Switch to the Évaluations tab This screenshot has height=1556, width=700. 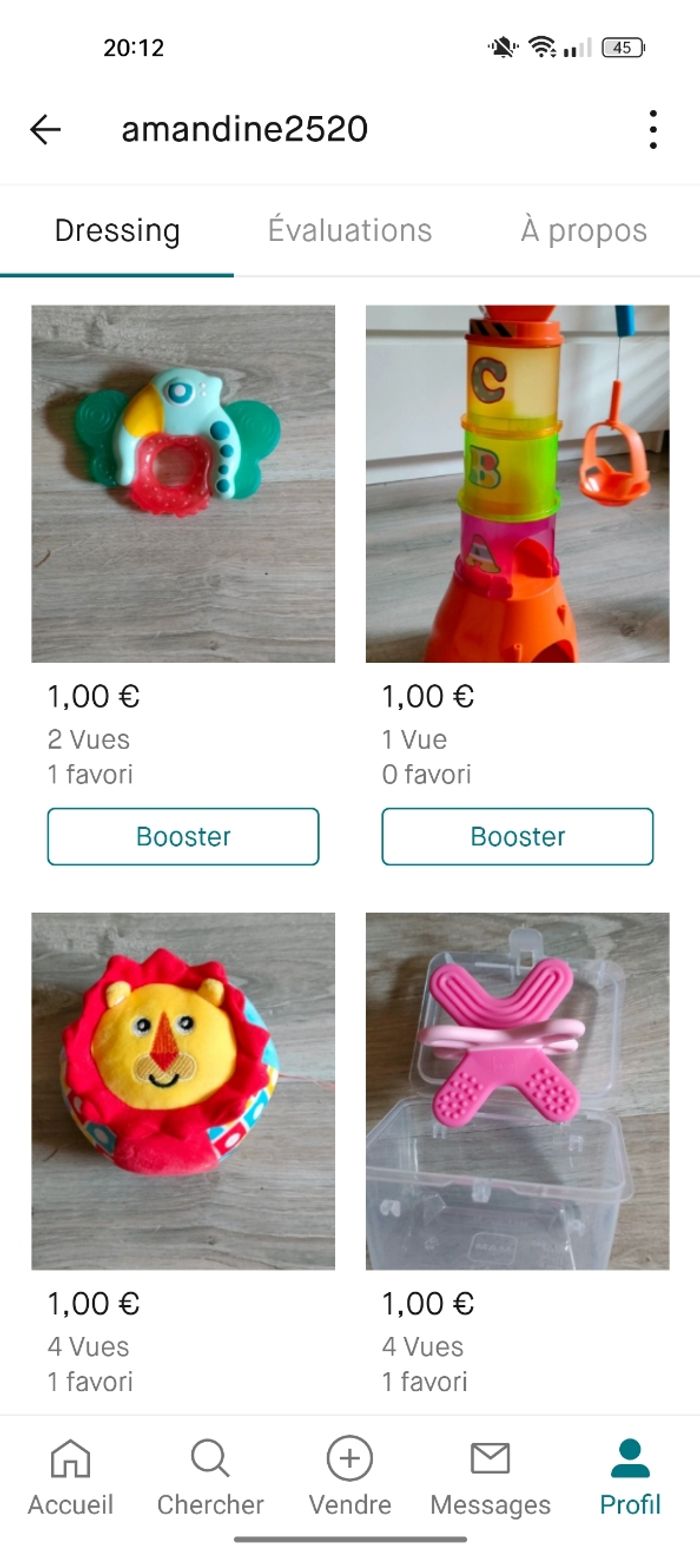tap(349, 230)
